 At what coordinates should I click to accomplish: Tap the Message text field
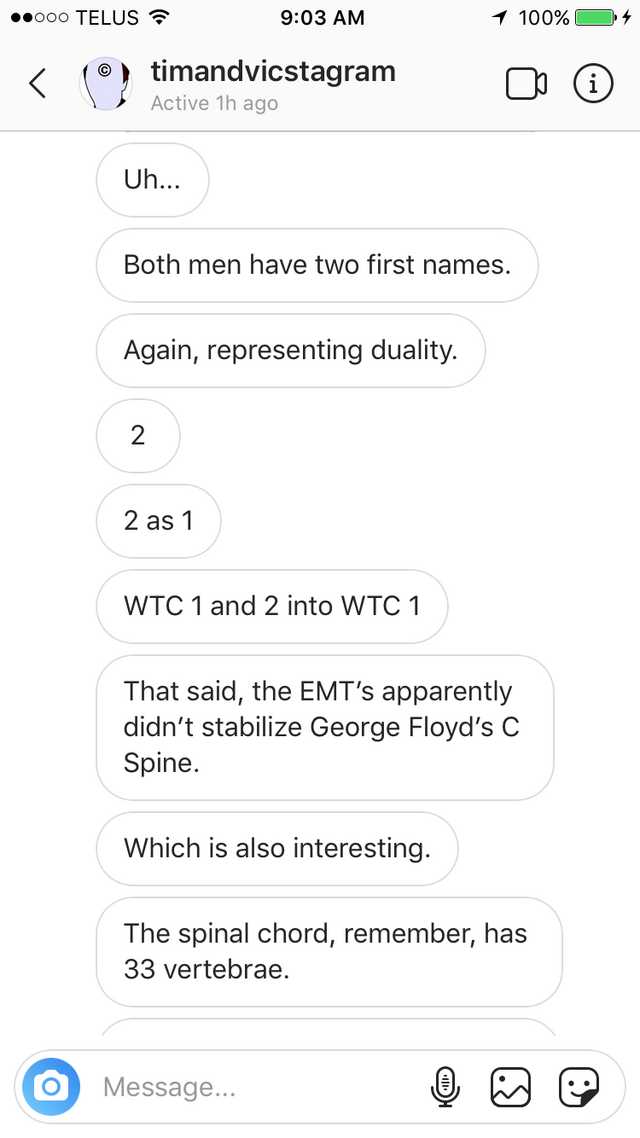point(254,1086)
